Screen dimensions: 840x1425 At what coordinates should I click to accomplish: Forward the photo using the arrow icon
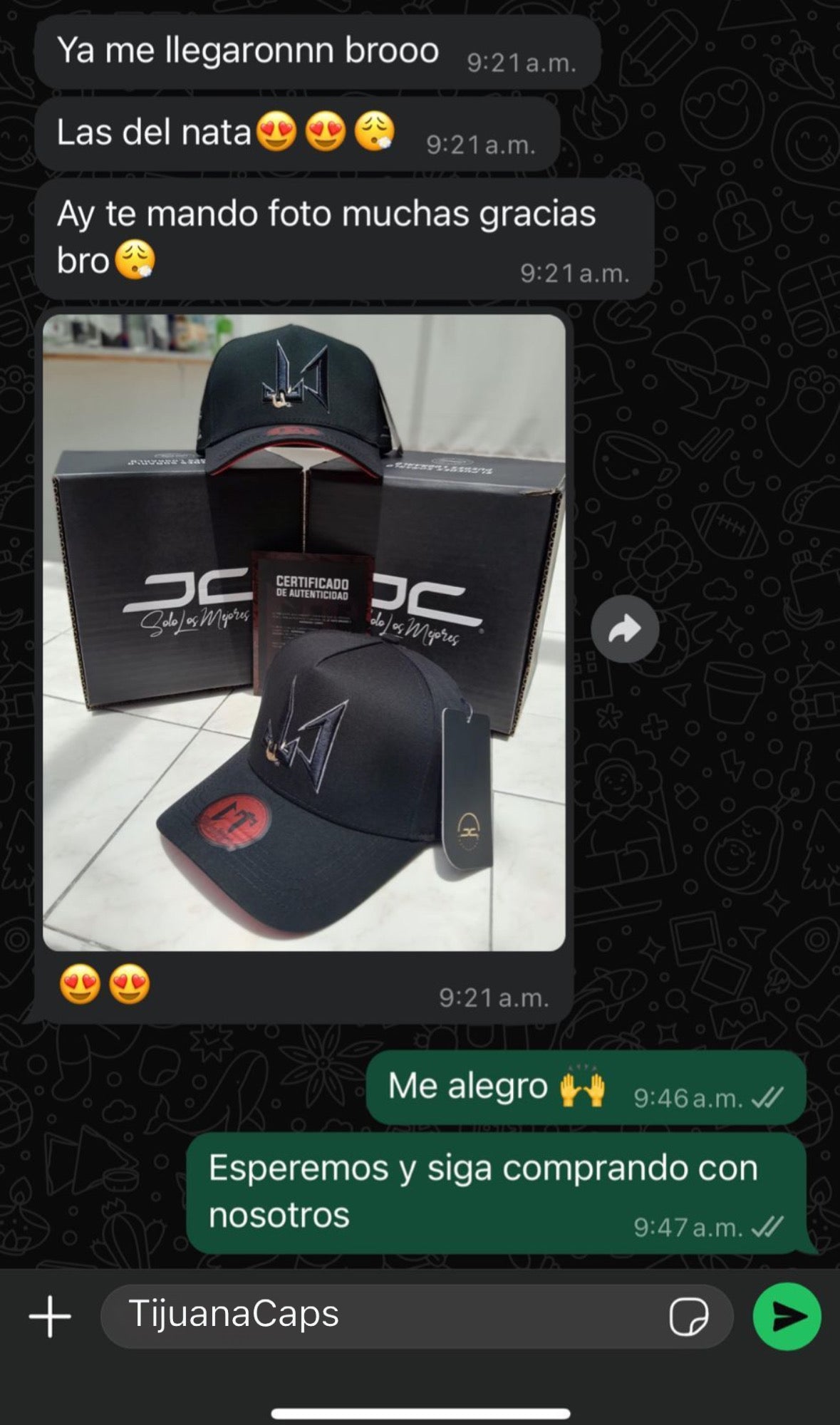tap(625, 629)
